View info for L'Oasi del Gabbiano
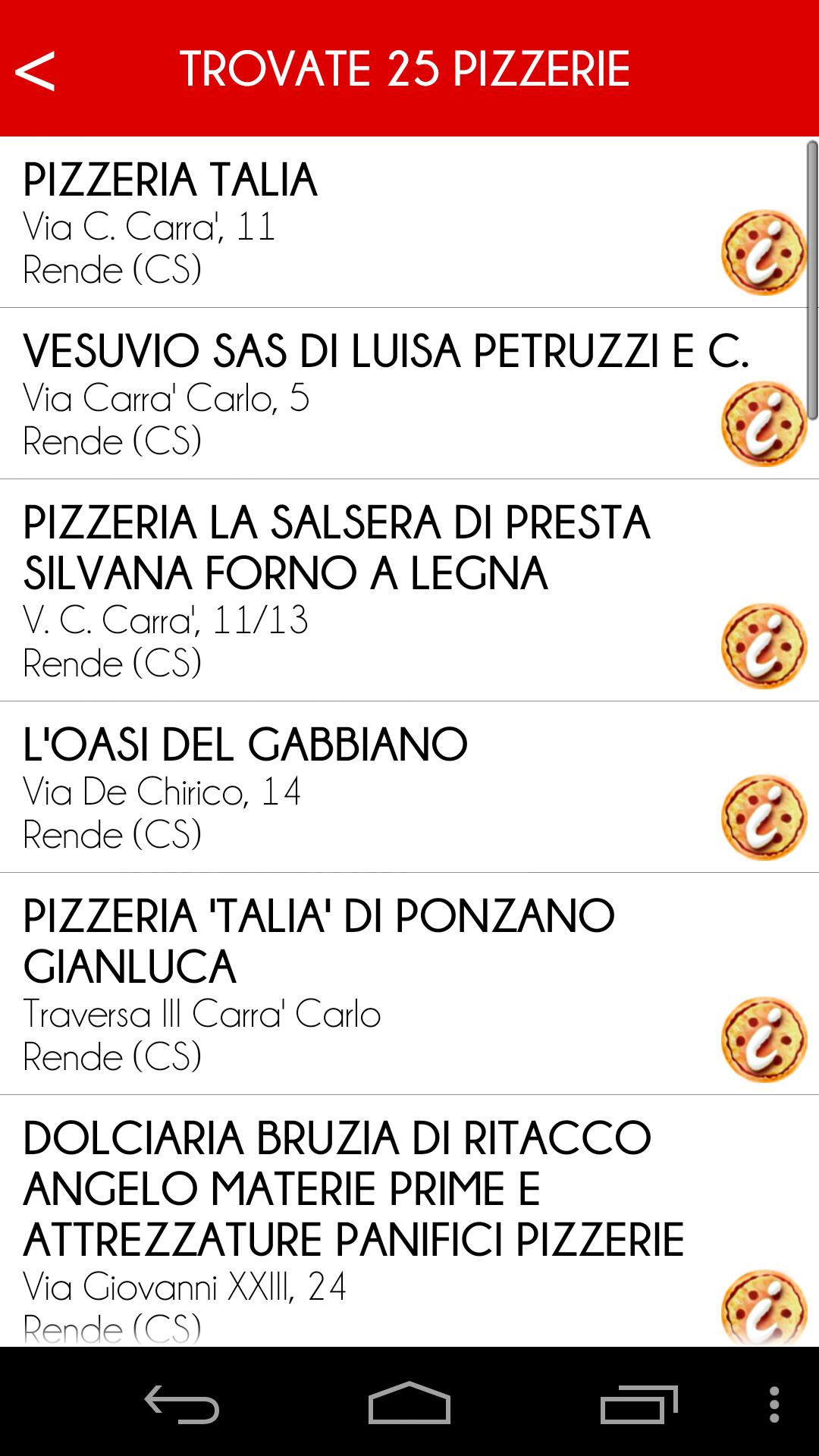This screenshot has width=819, height=1456. 764,817
